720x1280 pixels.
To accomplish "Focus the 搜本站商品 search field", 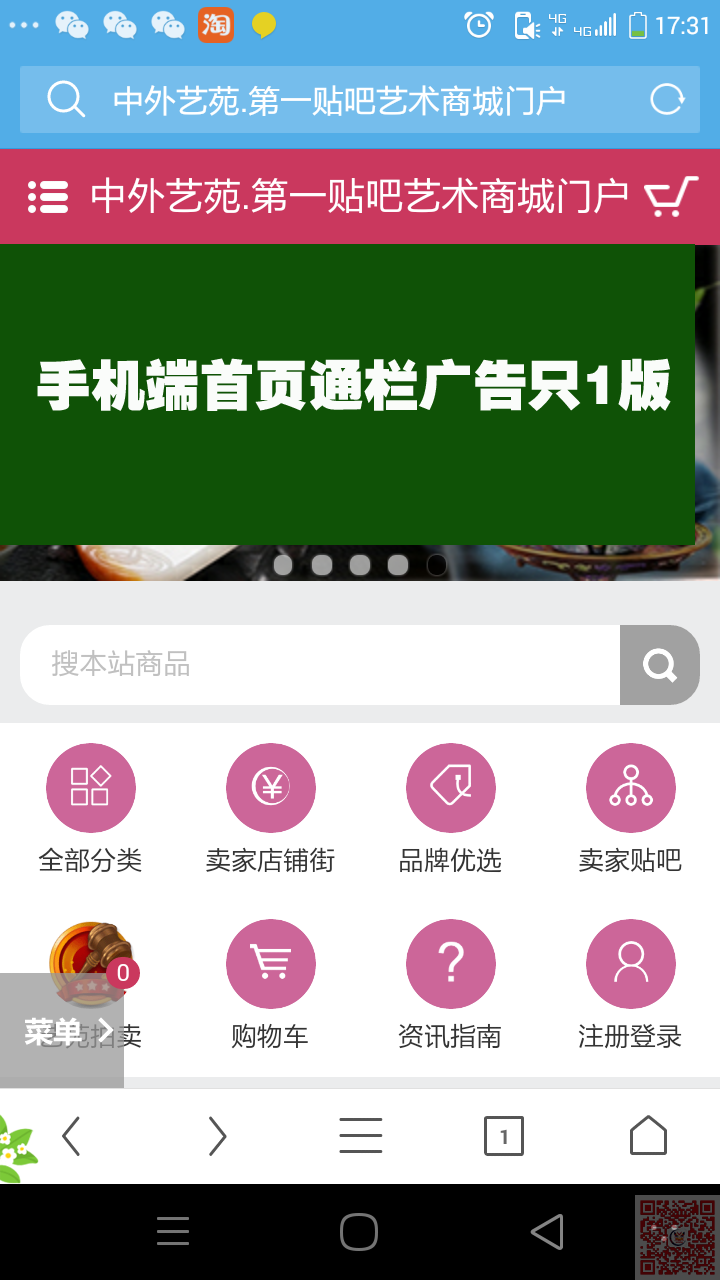I will coord(320,664).
